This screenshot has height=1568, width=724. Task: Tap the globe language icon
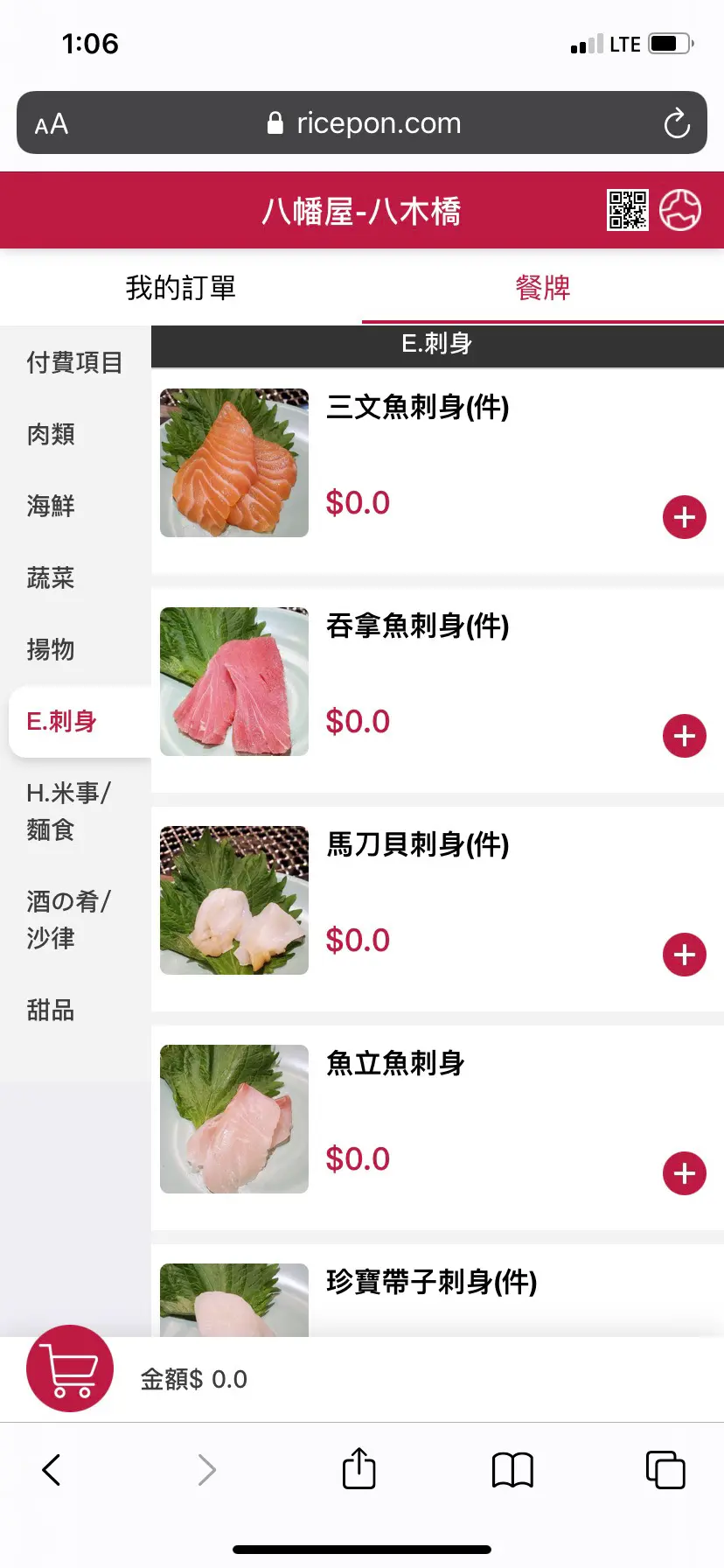point(680,211)
